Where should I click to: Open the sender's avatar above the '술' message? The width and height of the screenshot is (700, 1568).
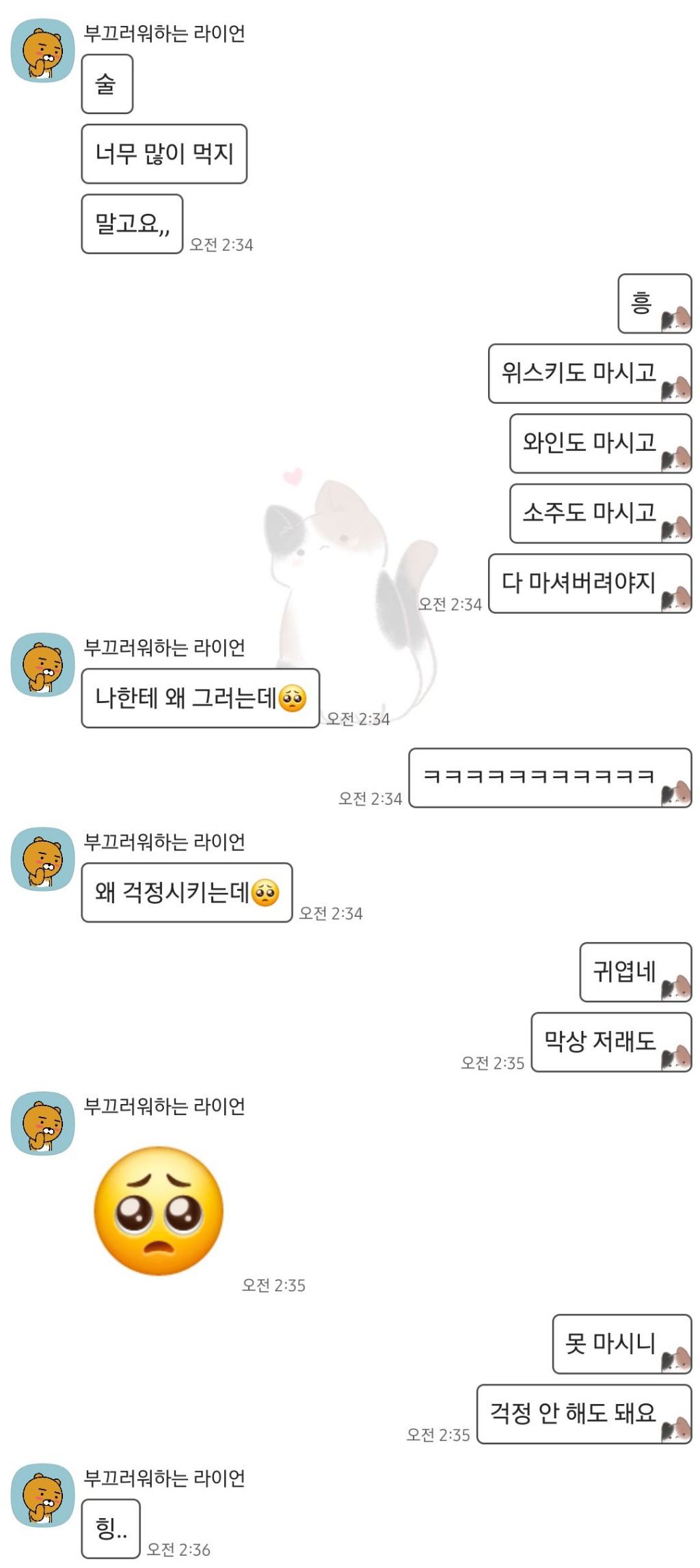42,51
